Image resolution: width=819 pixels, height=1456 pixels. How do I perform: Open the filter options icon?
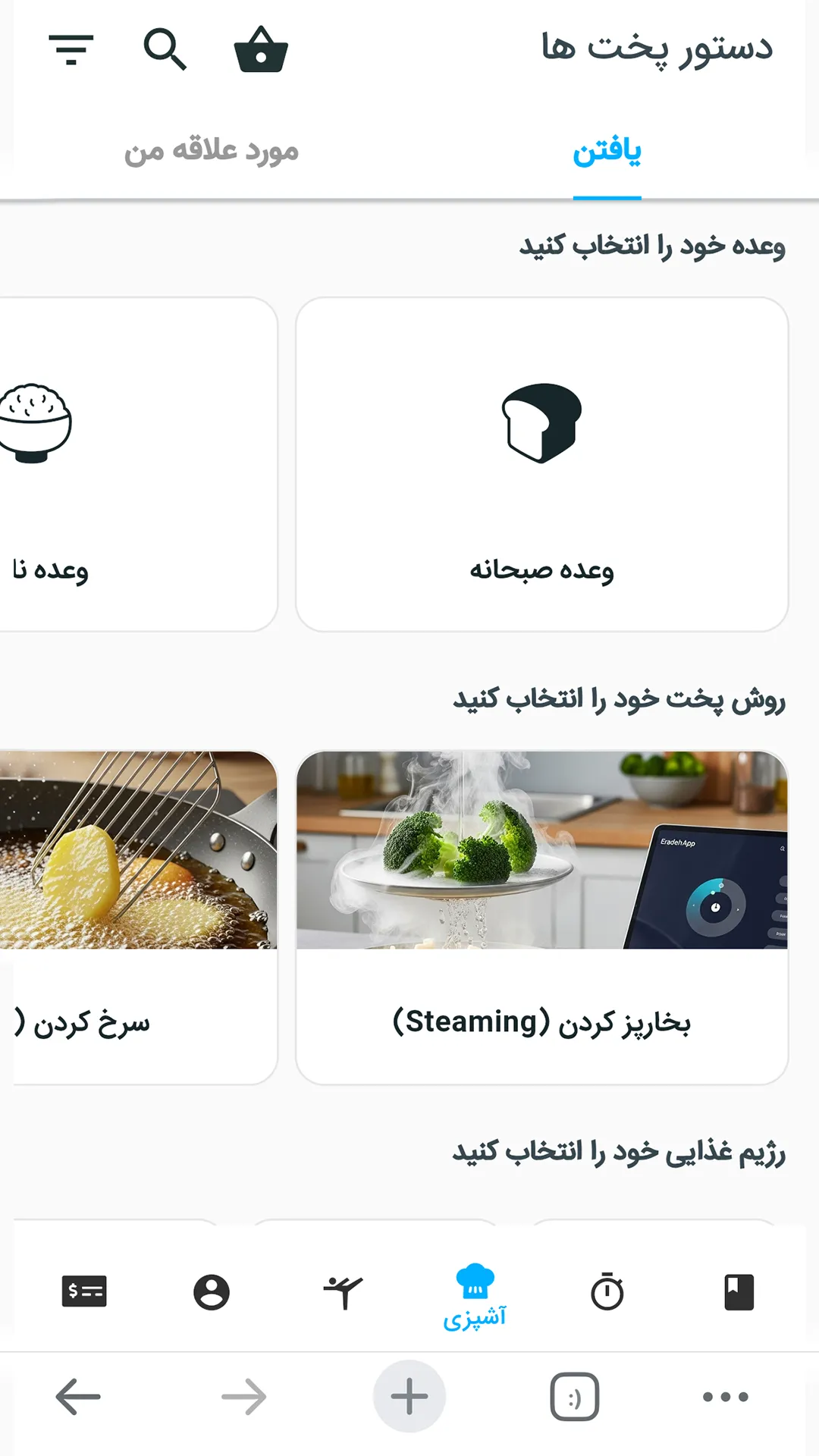click(x=71, y=50)
